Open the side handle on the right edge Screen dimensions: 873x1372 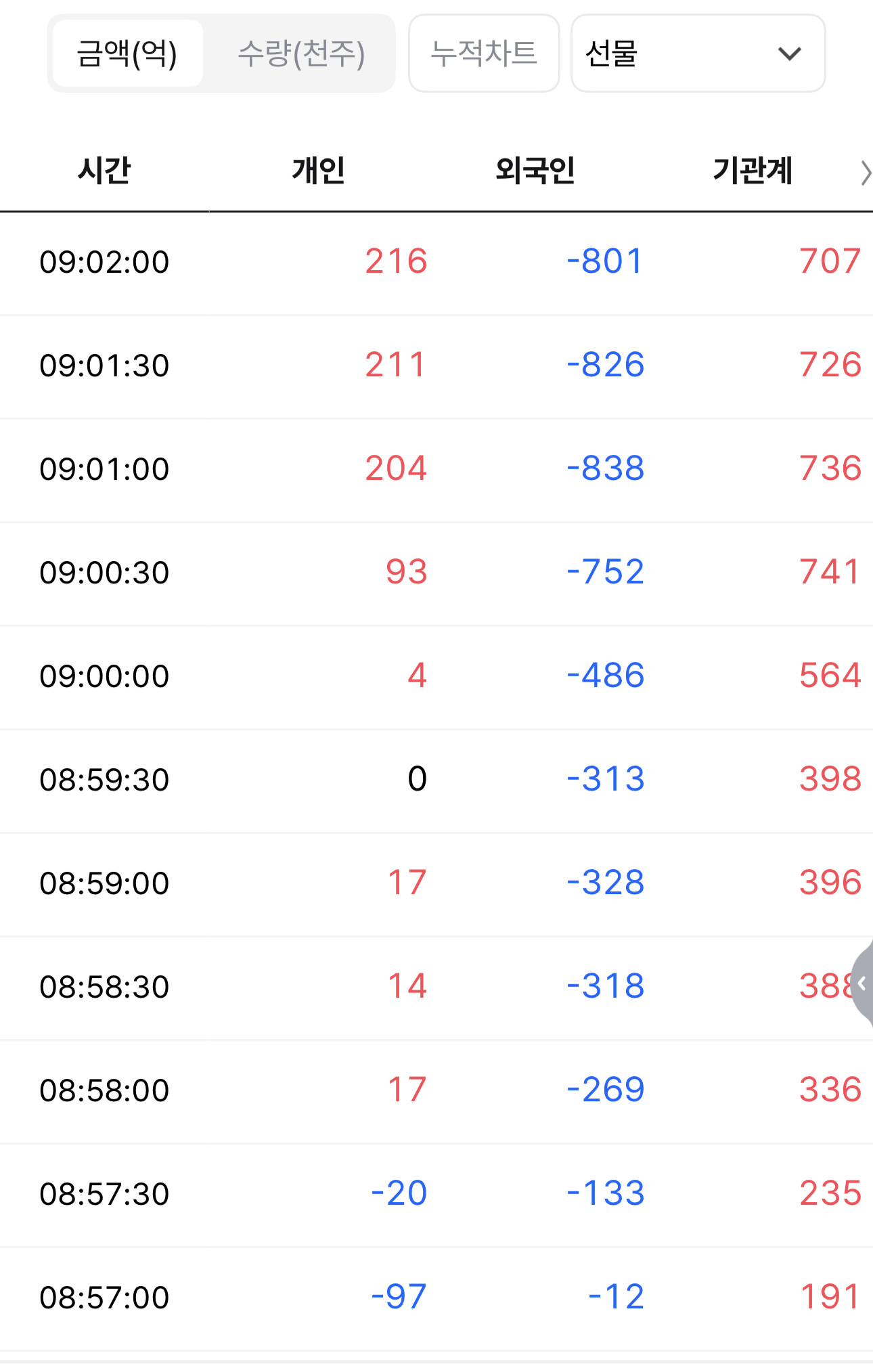point(861,983)
